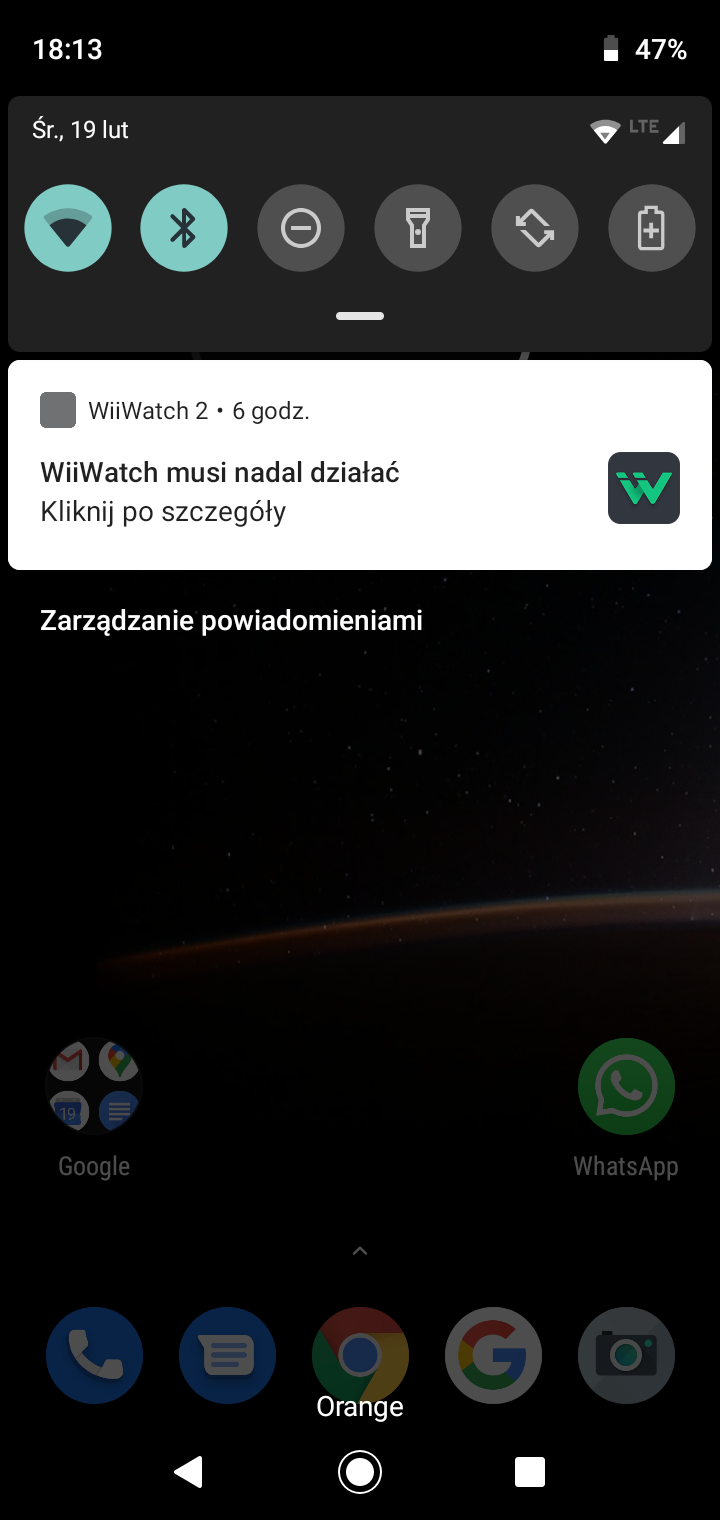Screen dimensions: 720x1520
Task: Launch WhatsApp
Action: click(x=626, y=1087)
